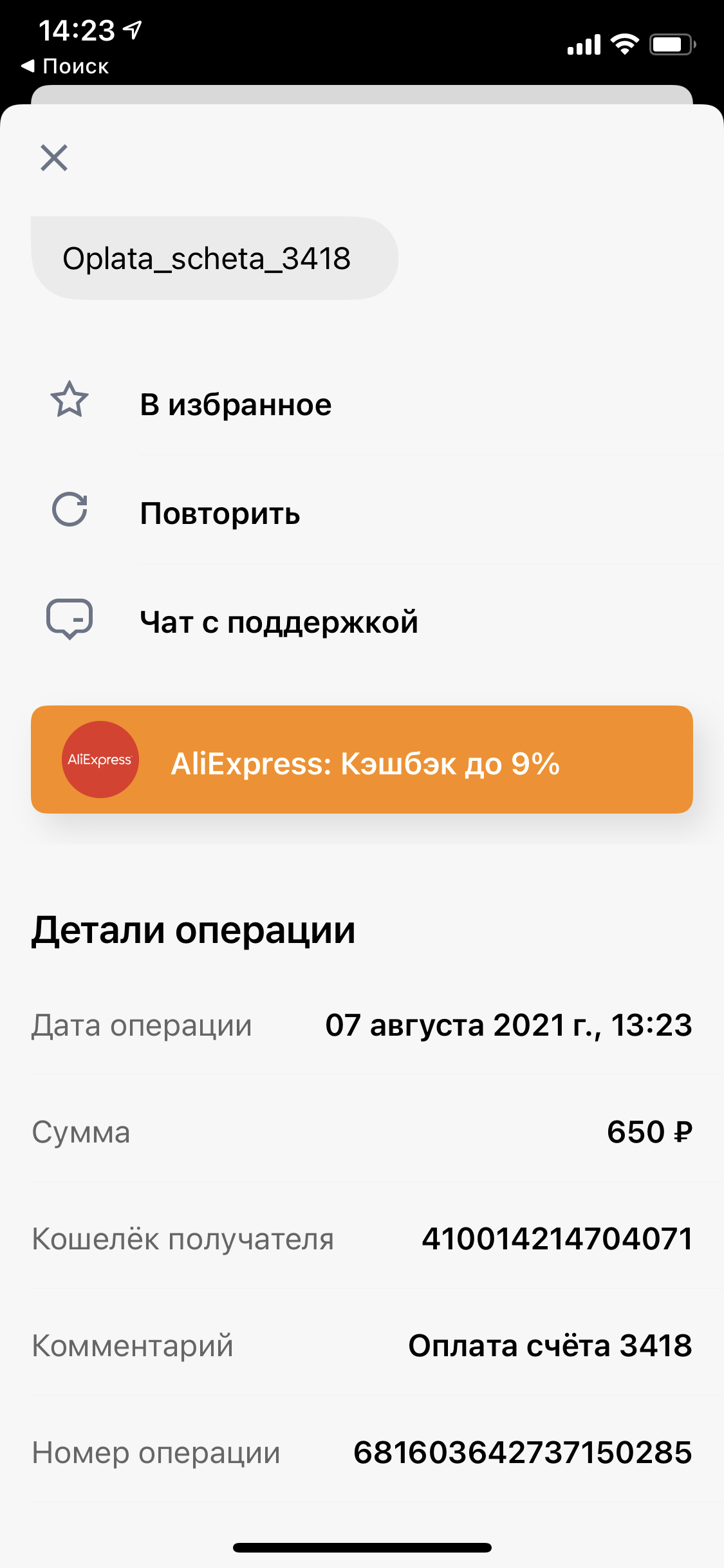Screen dimensions: 724x1568
Task: Add this payment to favorites (В избранное)
Action: pyautogui.click(x=362, y=404)
